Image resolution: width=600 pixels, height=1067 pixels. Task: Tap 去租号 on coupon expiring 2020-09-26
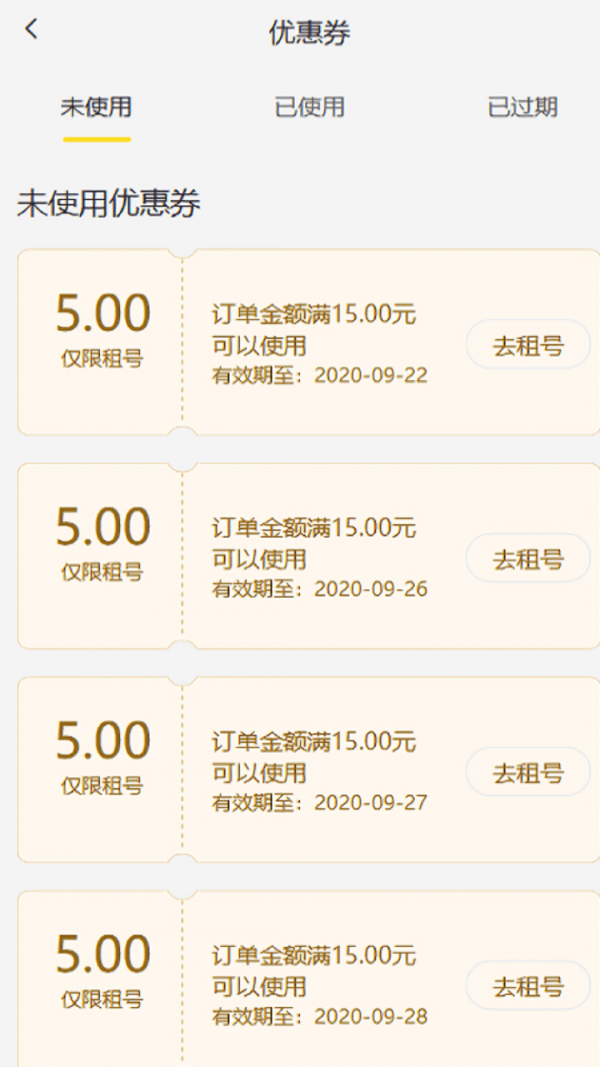(528, 559)
